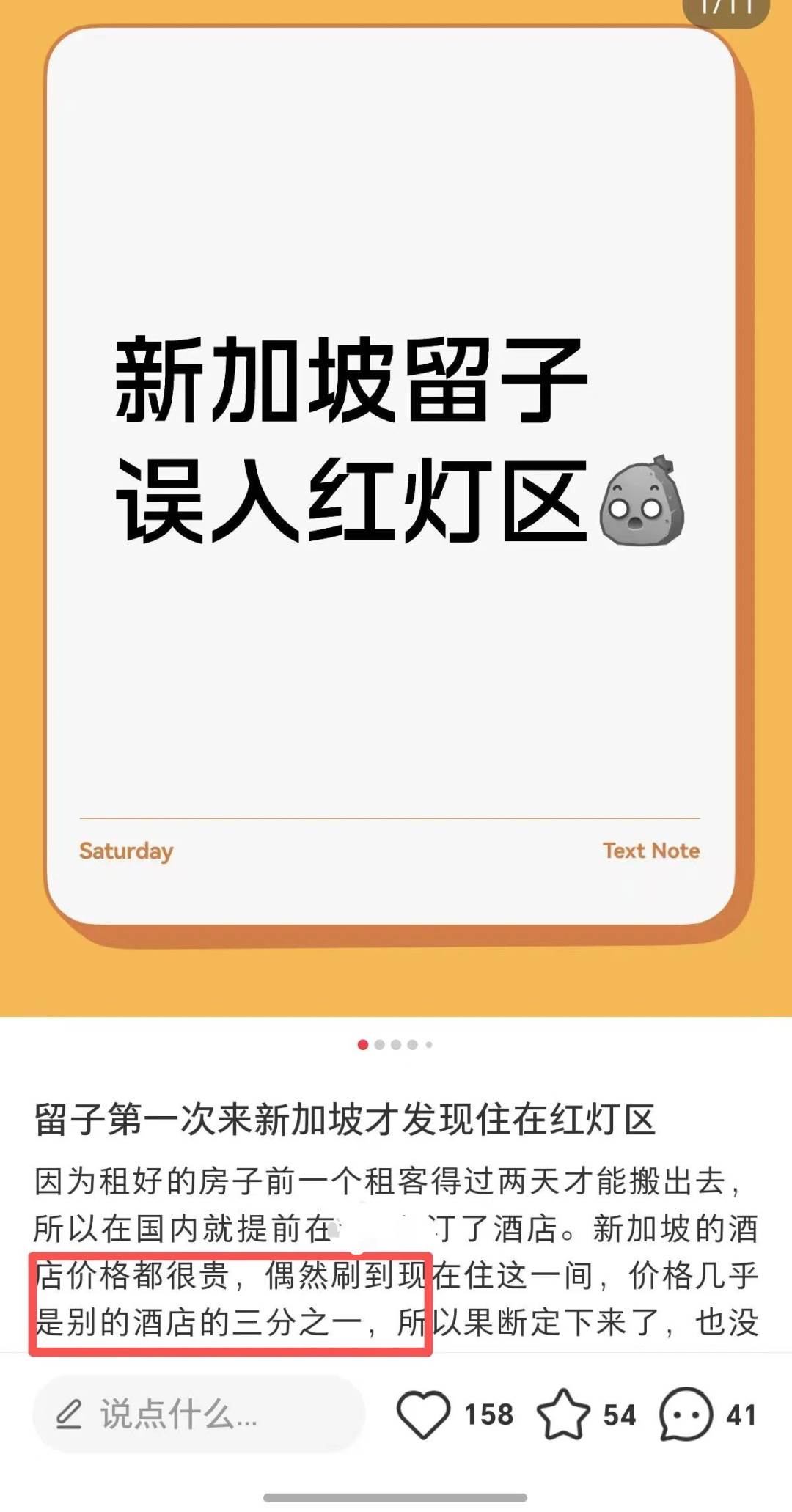Open the comments via the speech bubble icon
The image size is (792, 1512).
(x=686, y=1414)
